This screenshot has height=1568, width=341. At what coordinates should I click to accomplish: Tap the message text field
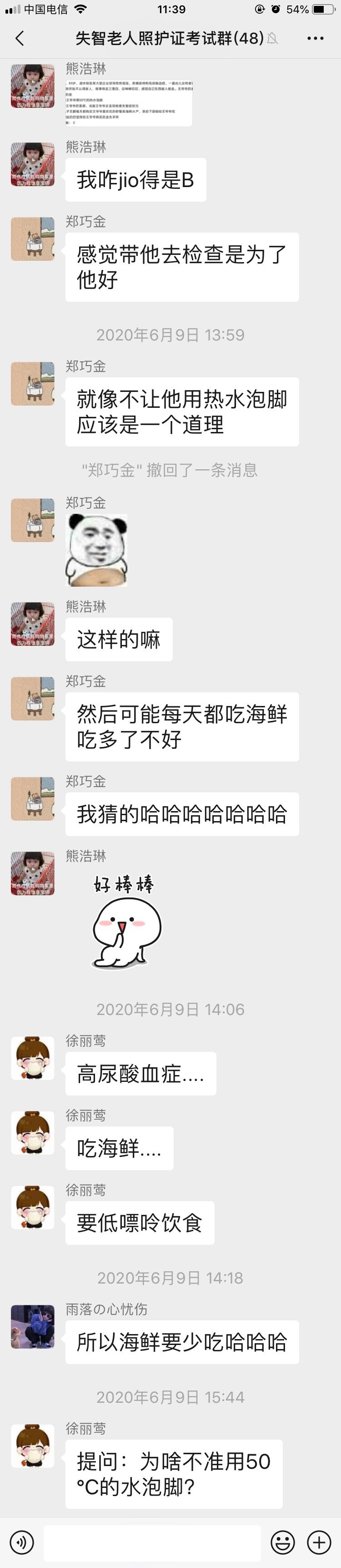click(152, 1542)
